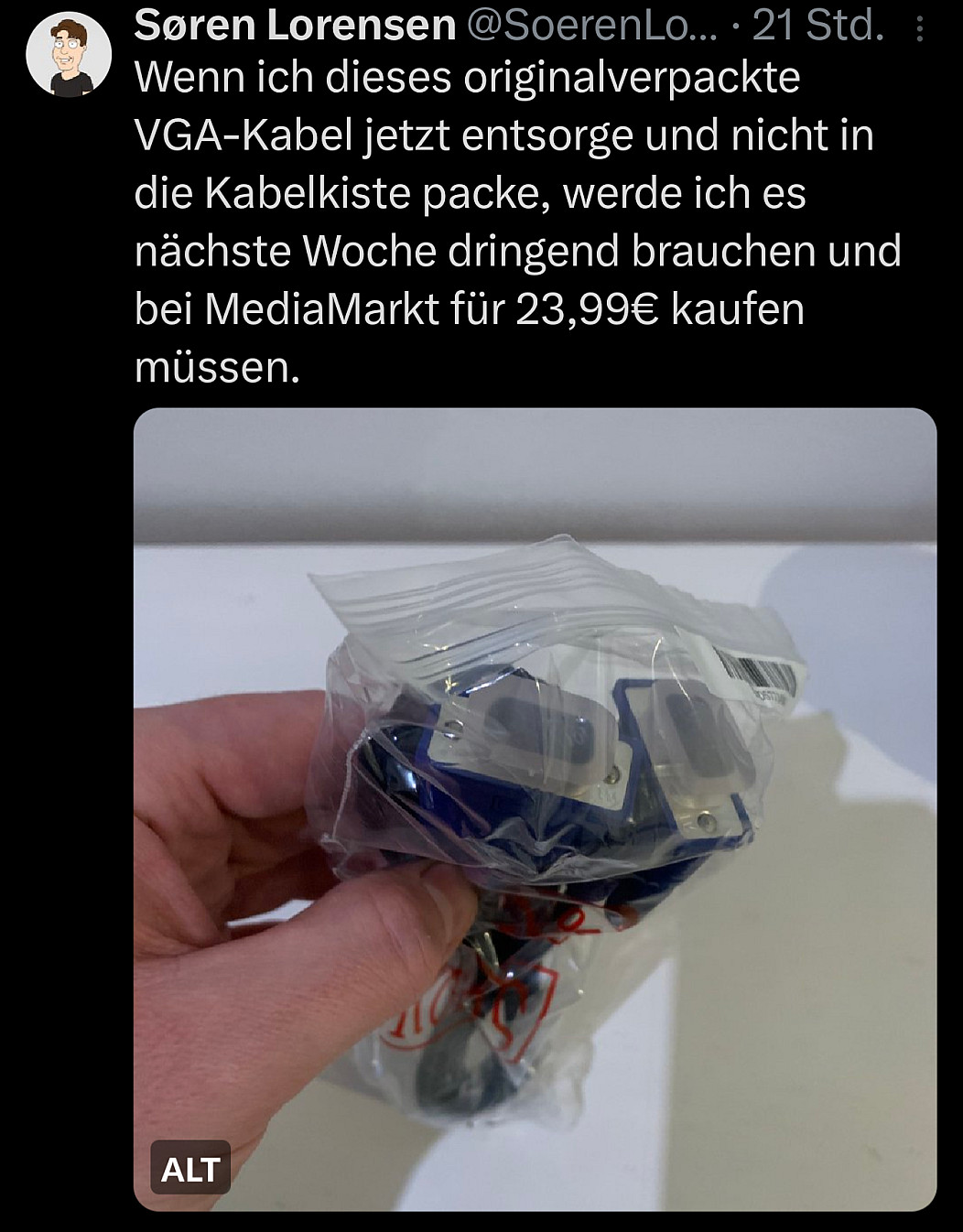Open Søren Lorensen's profile via name
963x1232 pixels.
[x=295, y=26]
